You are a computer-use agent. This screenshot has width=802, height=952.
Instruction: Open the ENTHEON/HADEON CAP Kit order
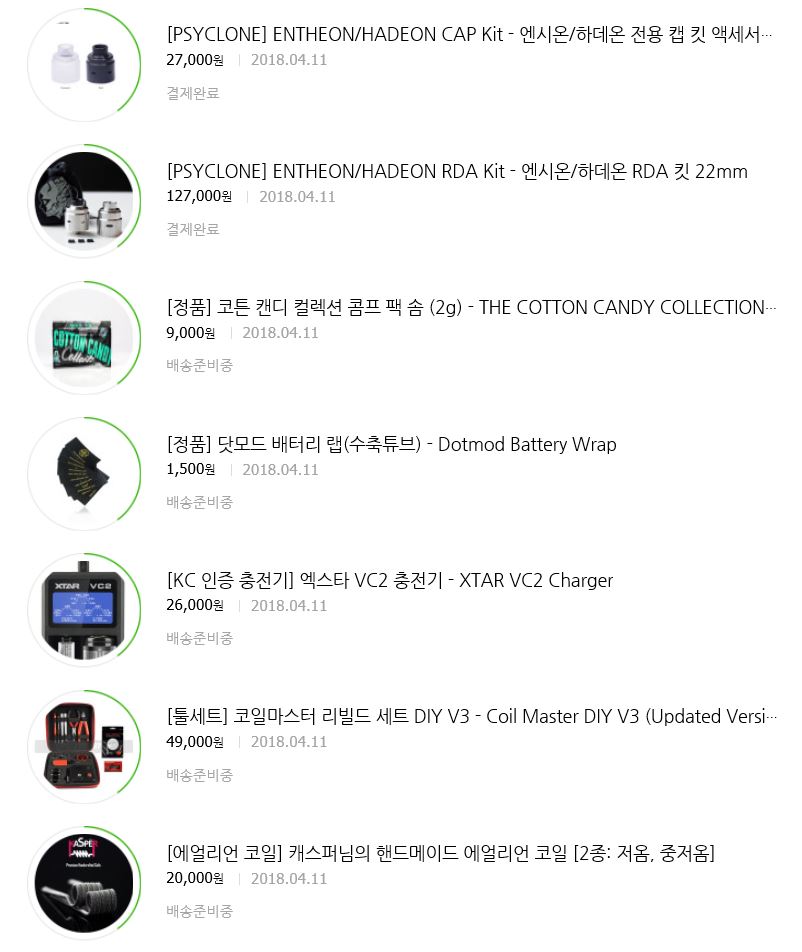(470, 36)
